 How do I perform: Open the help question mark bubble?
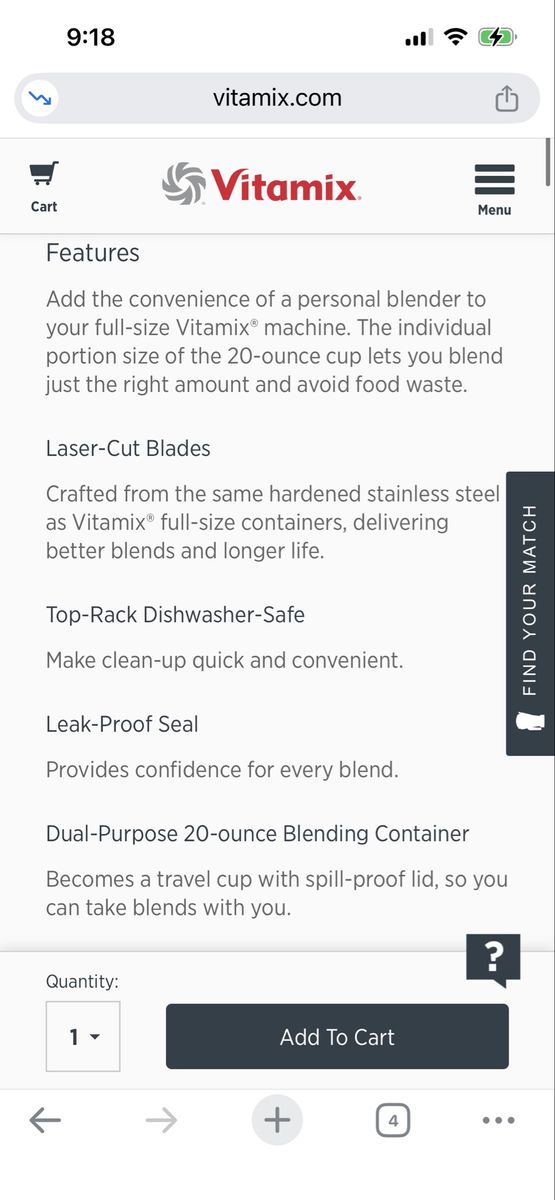[x=493, y=960]
